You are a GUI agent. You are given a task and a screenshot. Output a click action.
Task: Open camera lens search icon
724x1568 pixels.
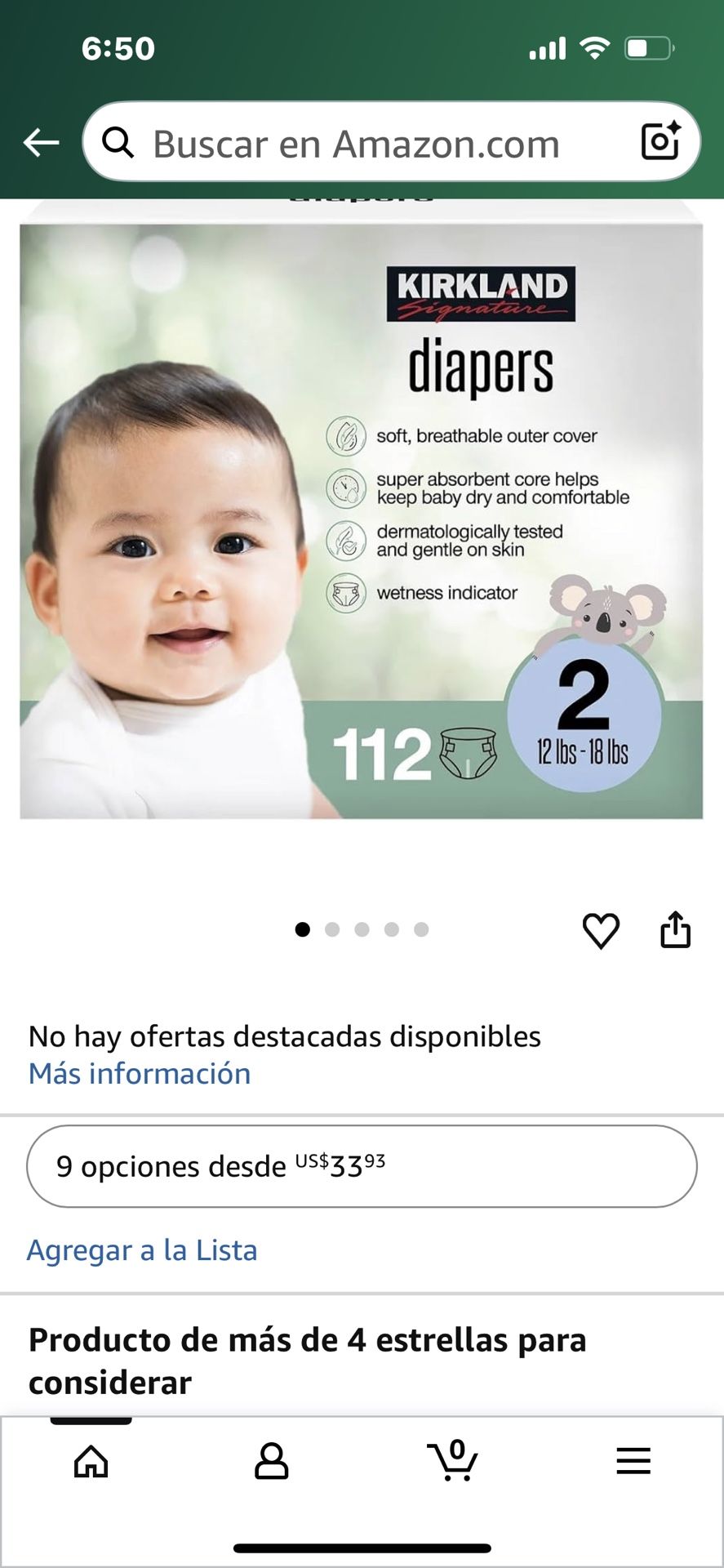click(660, 141)
